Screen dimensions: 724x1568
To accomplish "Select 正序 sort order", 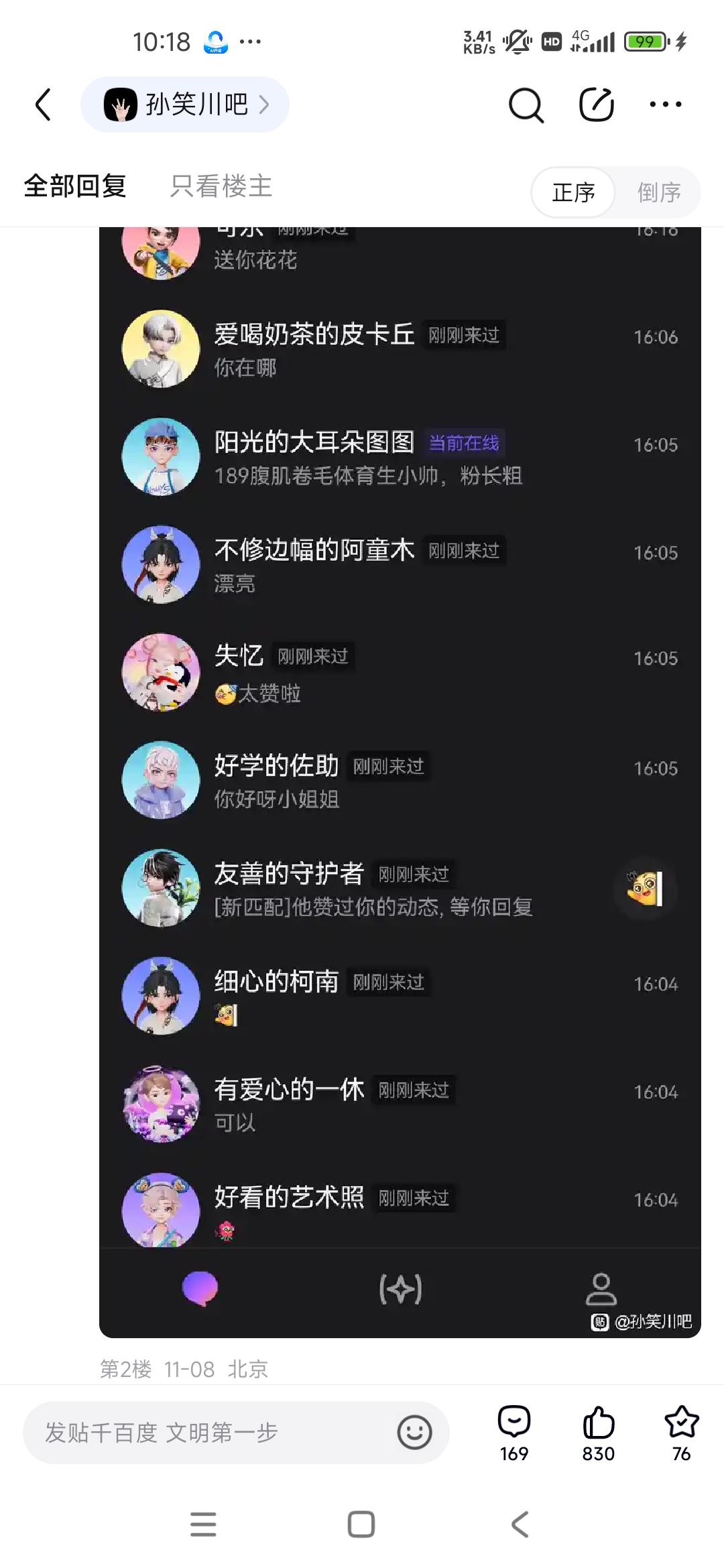I will point(573,193).
